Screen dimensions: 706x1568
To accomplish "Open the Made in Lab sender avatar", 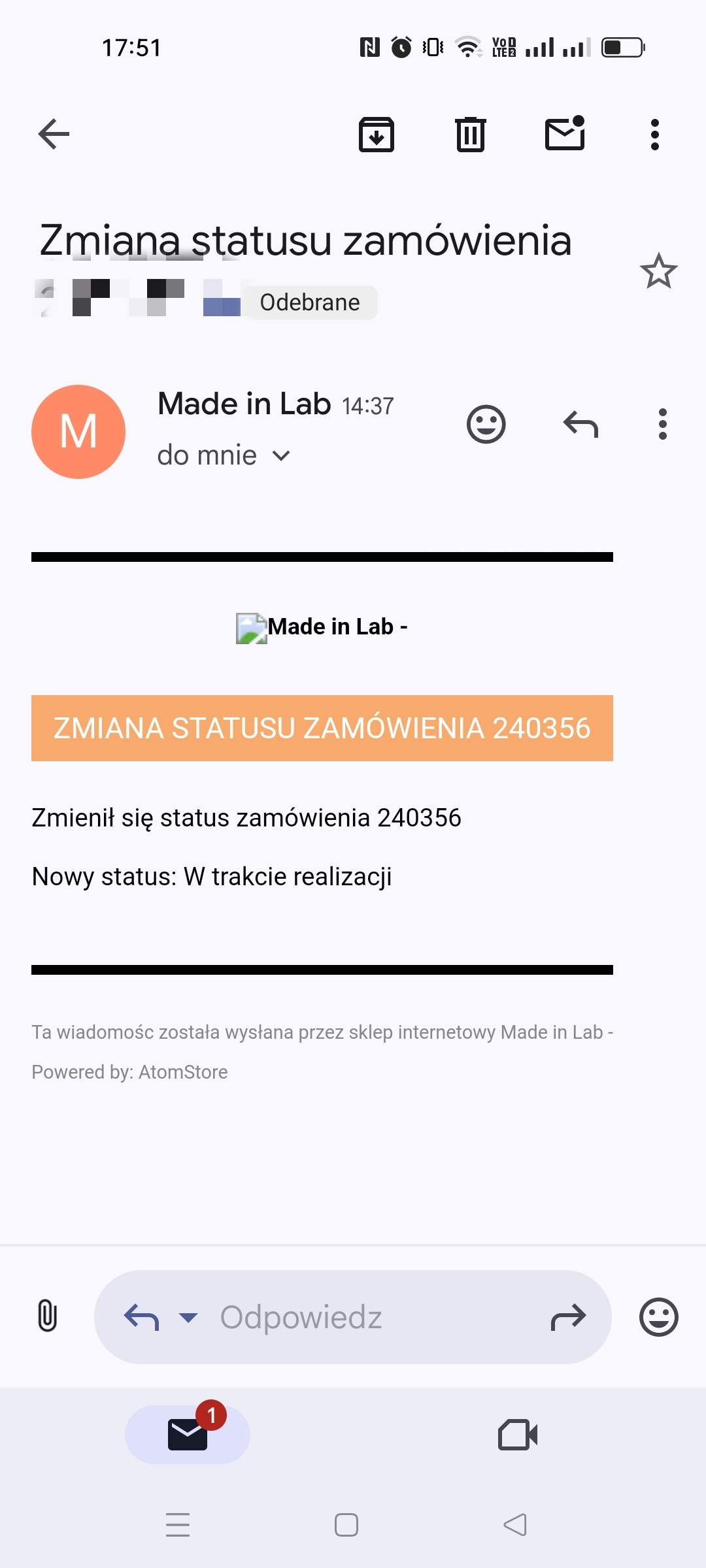I will [x=78, y=431].
